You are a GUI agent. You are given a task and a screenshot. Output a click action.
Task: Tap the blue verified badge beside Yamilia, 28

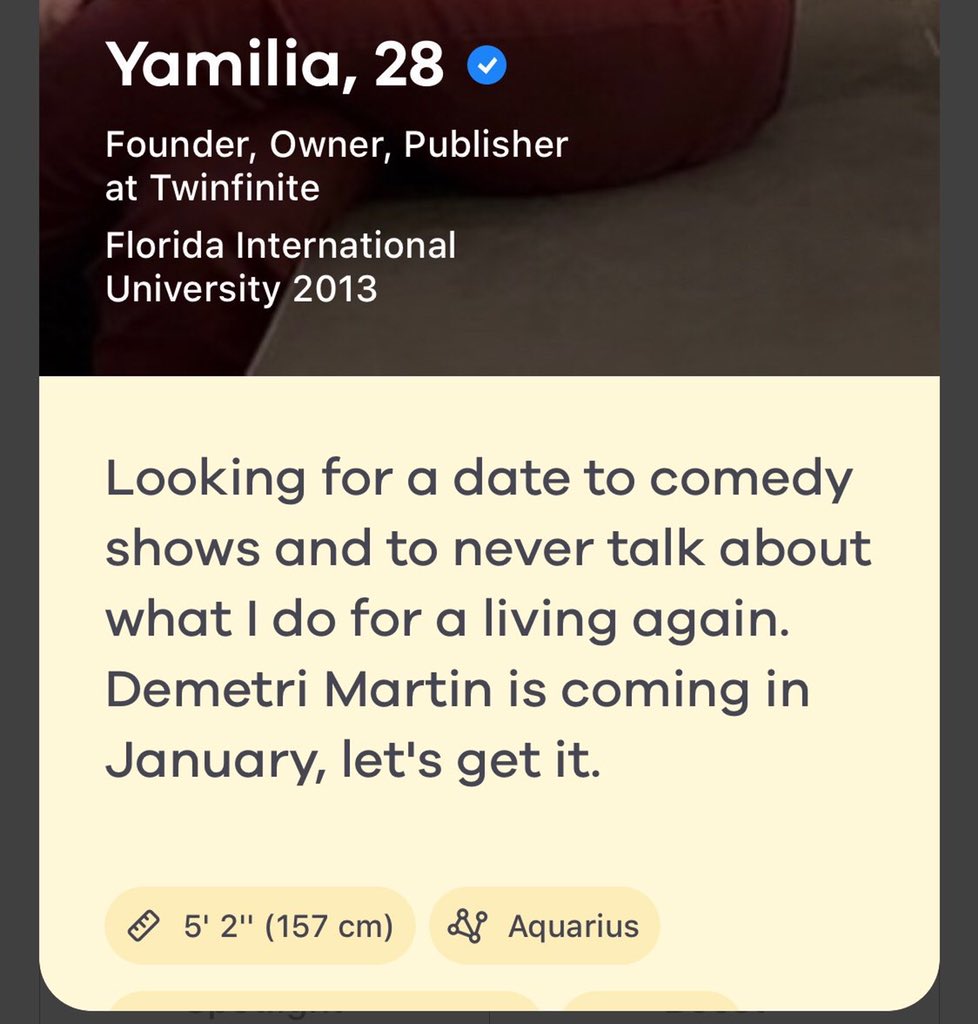pyautogui.click(x=486, y=65)
